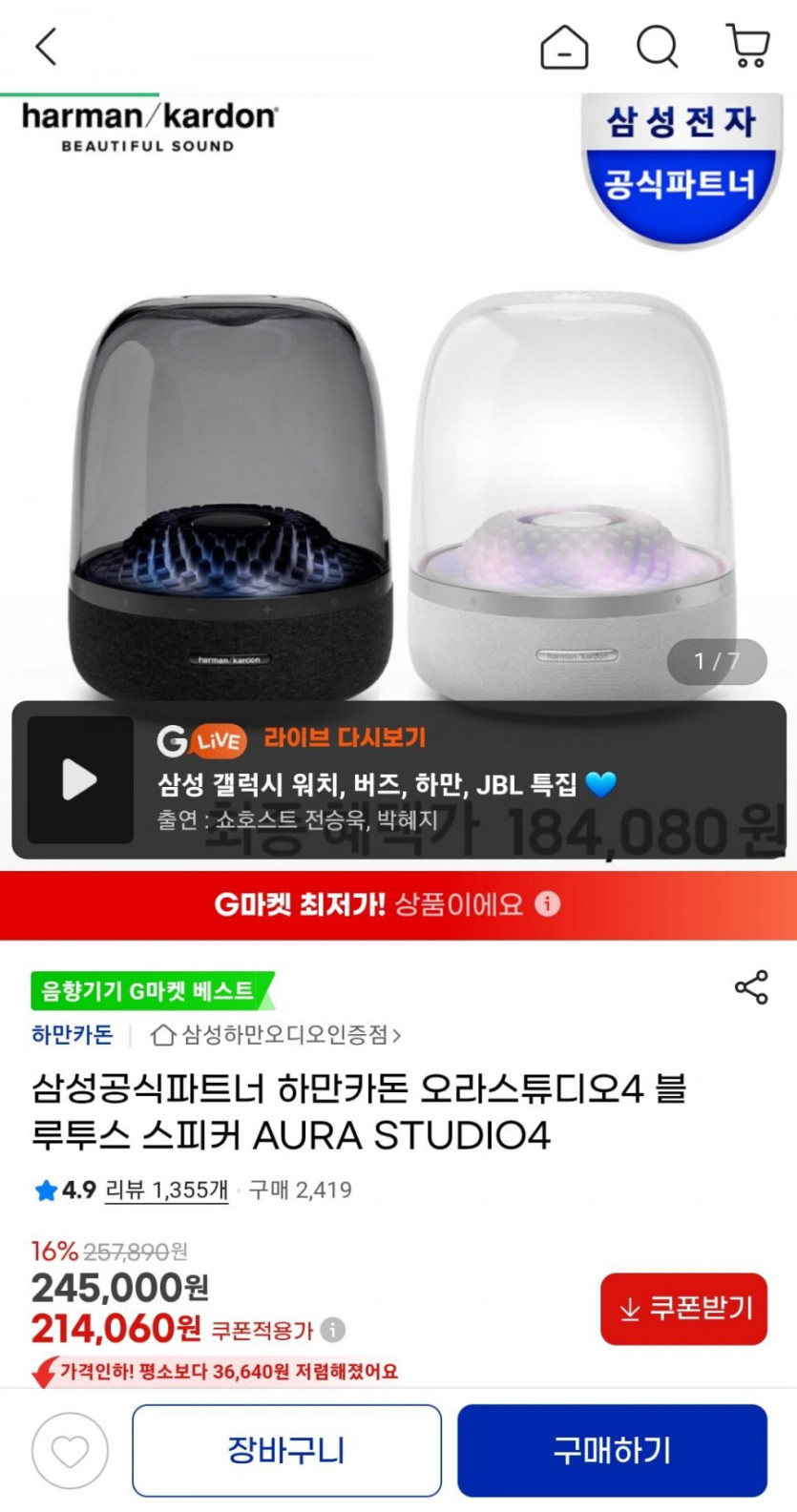Open the Gmarket home icon

(x=564, y=46)
